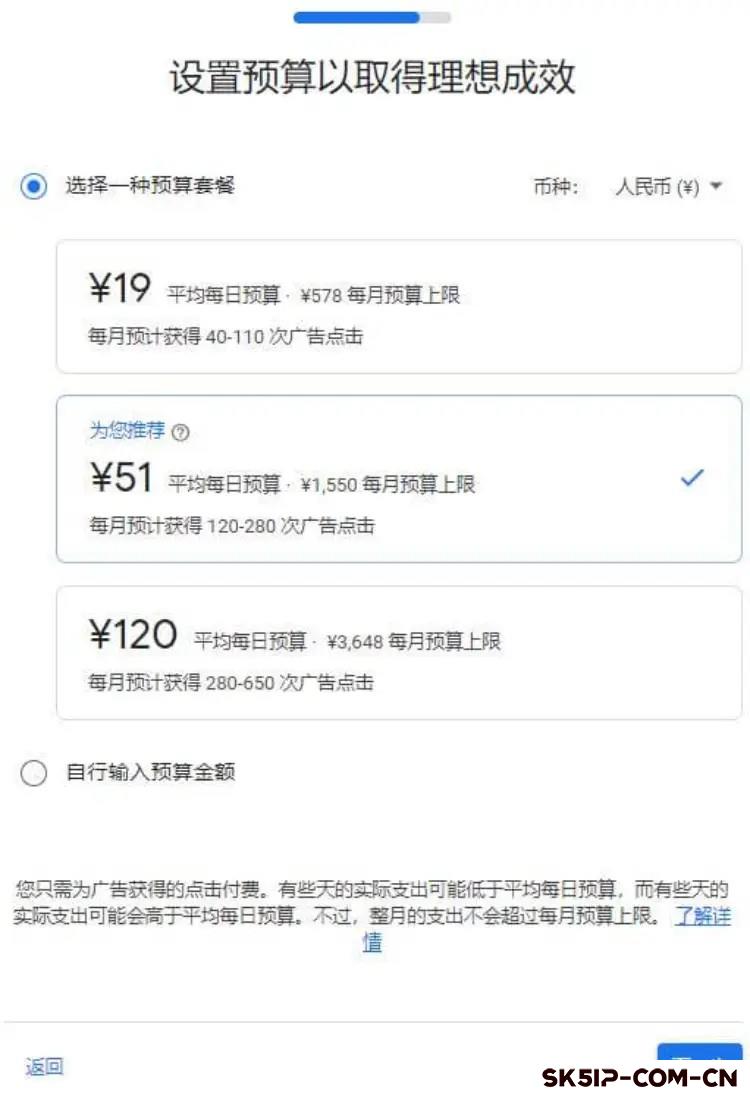Click the blue checkmark on ¥51 card
The image size is (750, 1096).
(x=691, y=479)
